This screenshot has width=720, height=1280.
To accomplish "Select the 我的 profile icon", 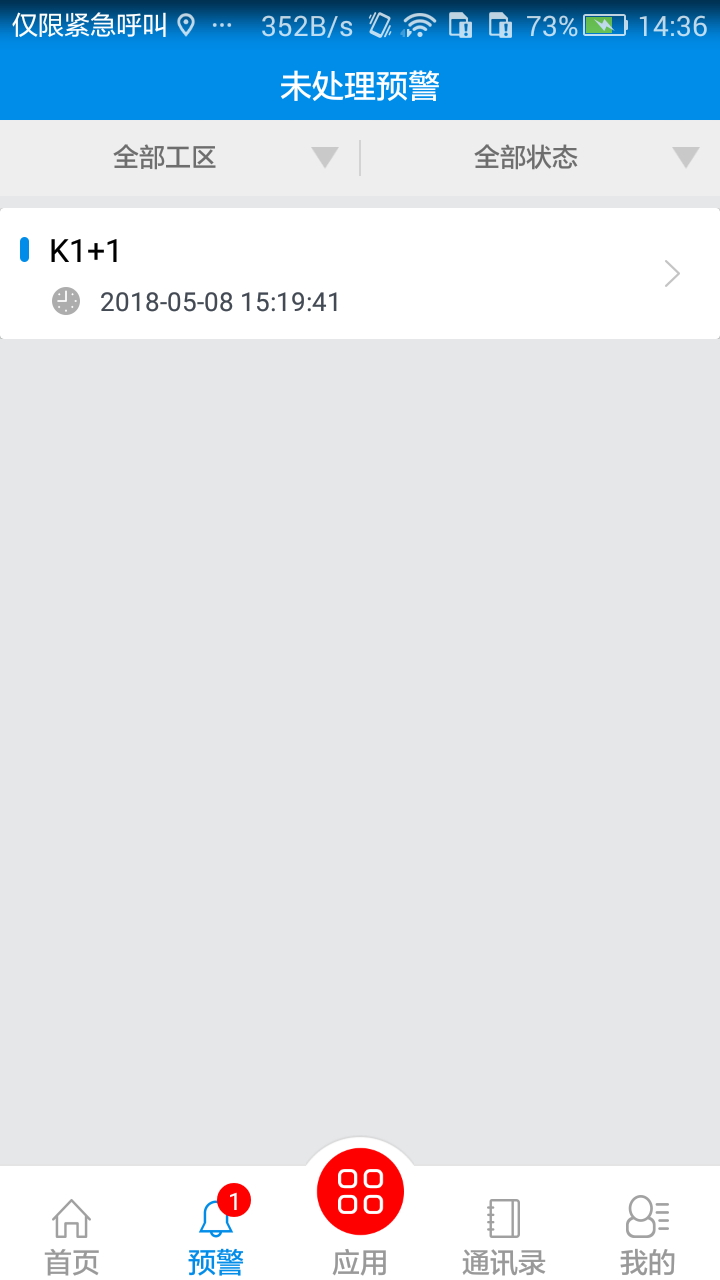I will click(x=647, y=1216).
